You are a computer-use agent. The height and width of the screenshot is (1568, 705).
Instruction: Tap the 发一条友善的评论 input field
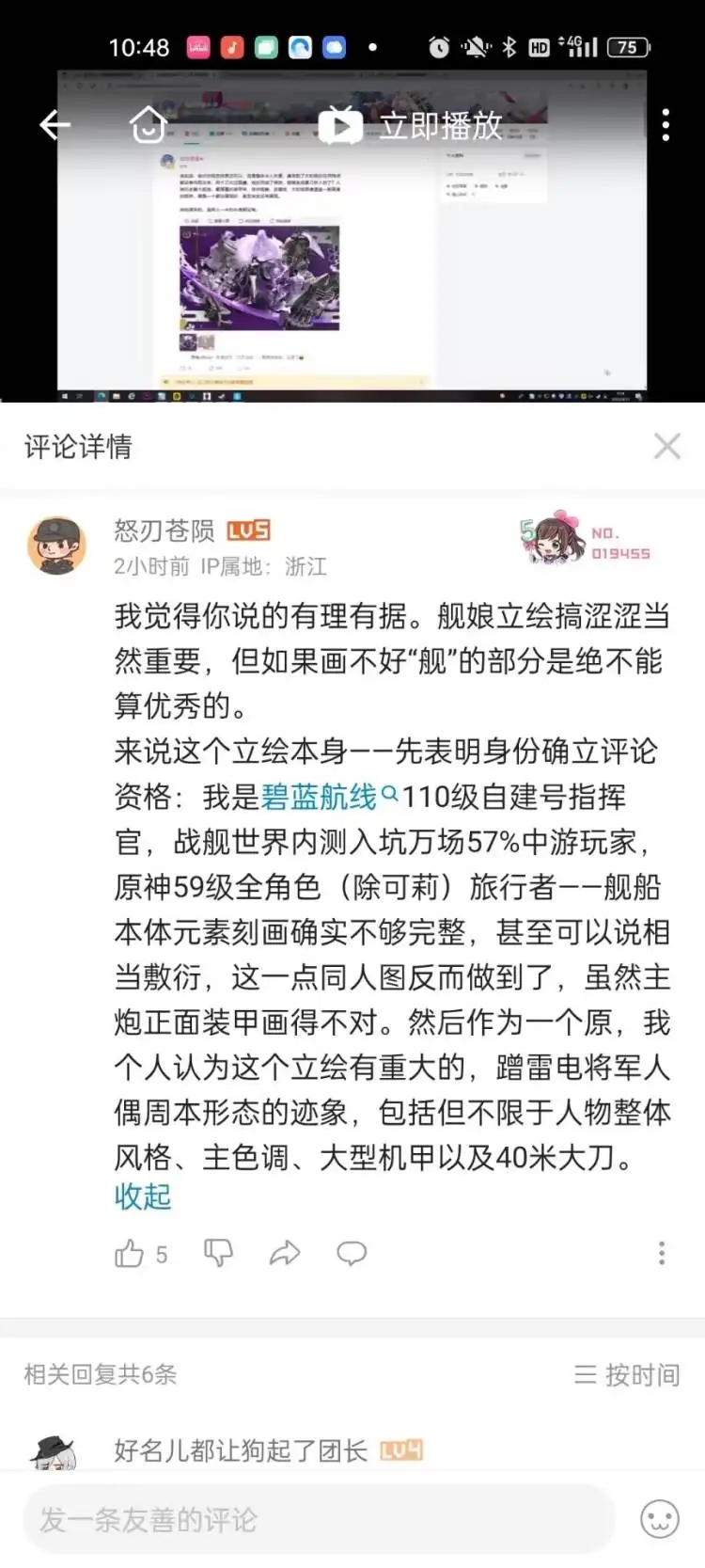click(320, 1519)
